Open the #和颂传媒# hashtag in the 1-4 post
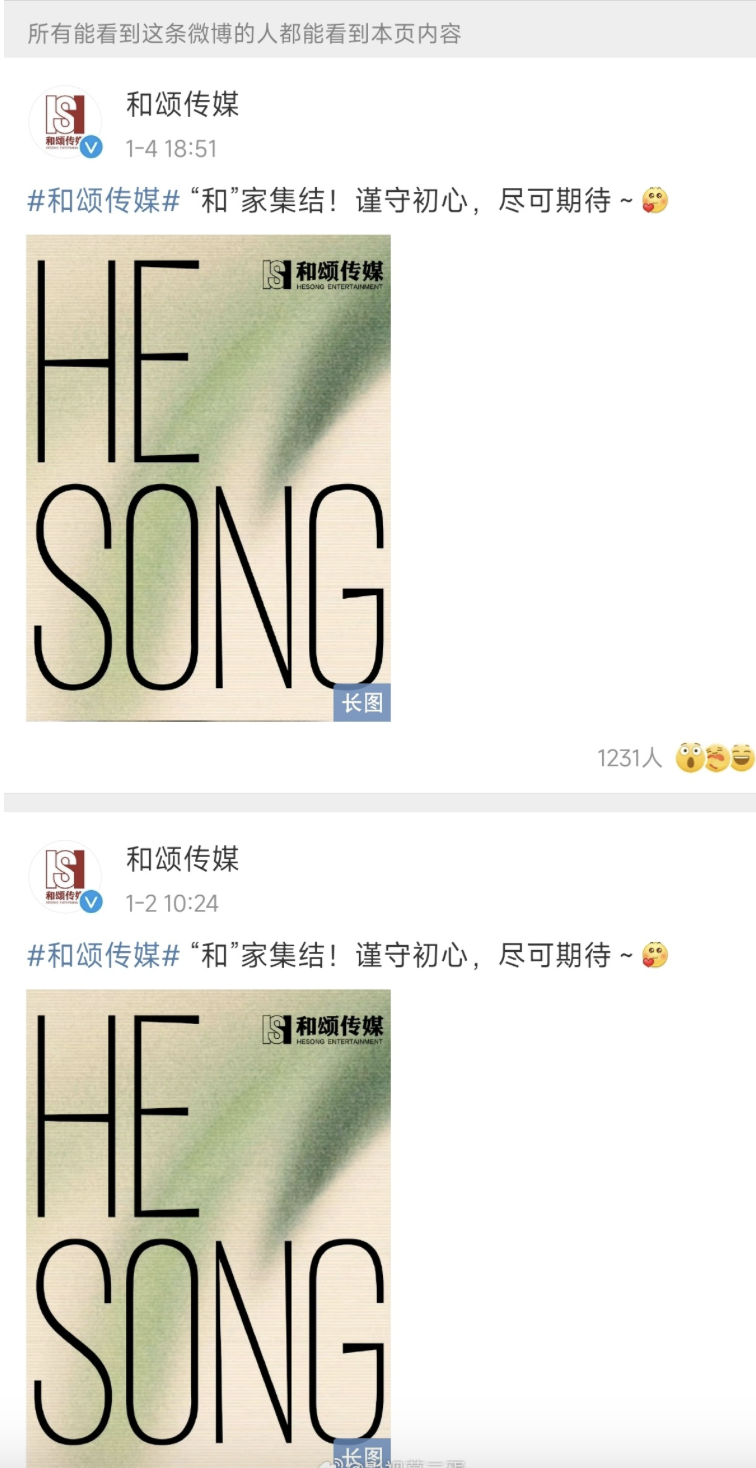The image size is (756, 1468). pos(103,200)
